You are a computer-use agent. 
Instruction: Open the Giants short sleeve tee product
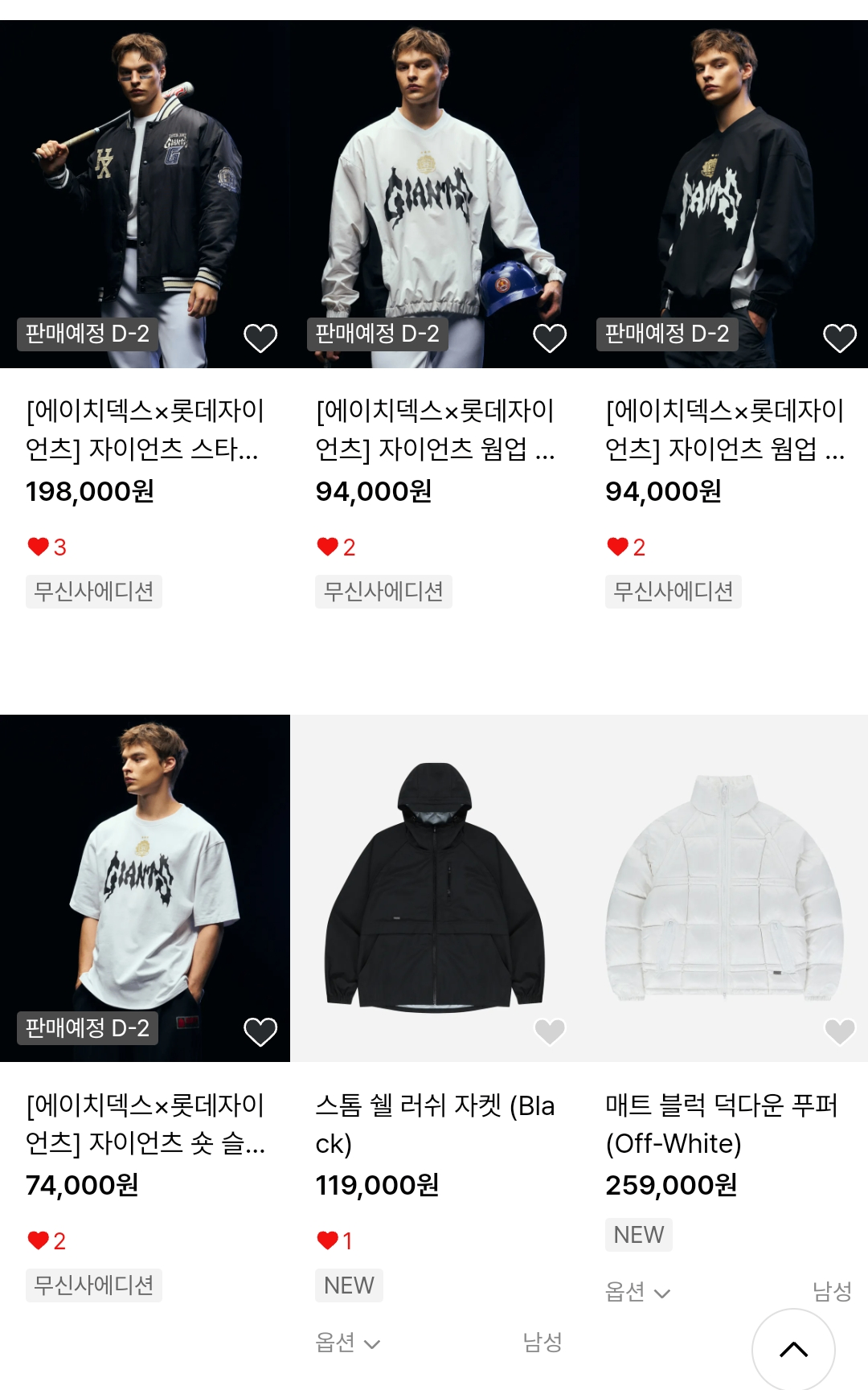coord(145,876)
